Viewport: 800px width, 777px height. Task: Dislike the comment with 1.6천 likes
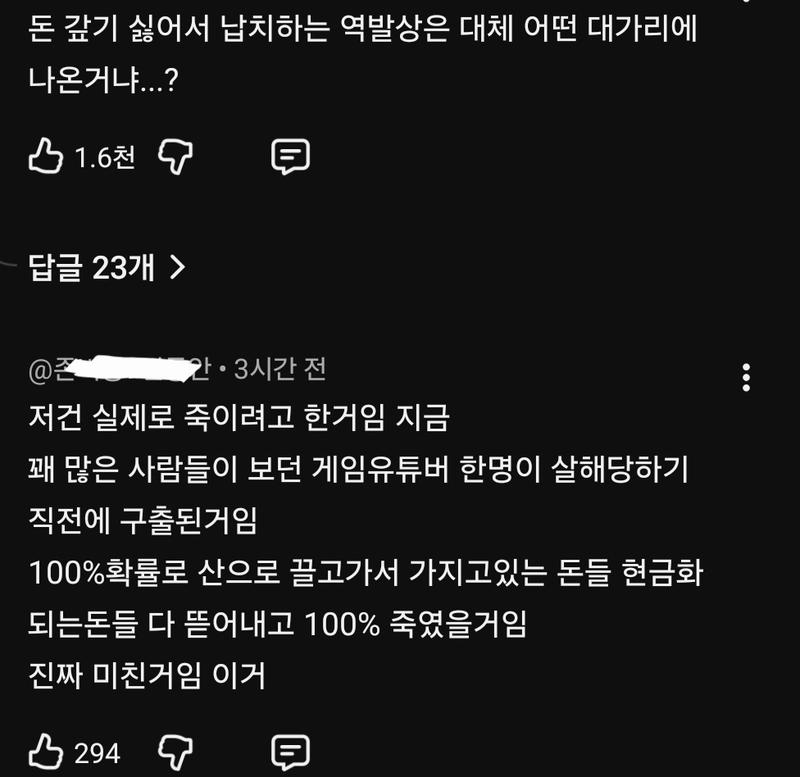176,157
